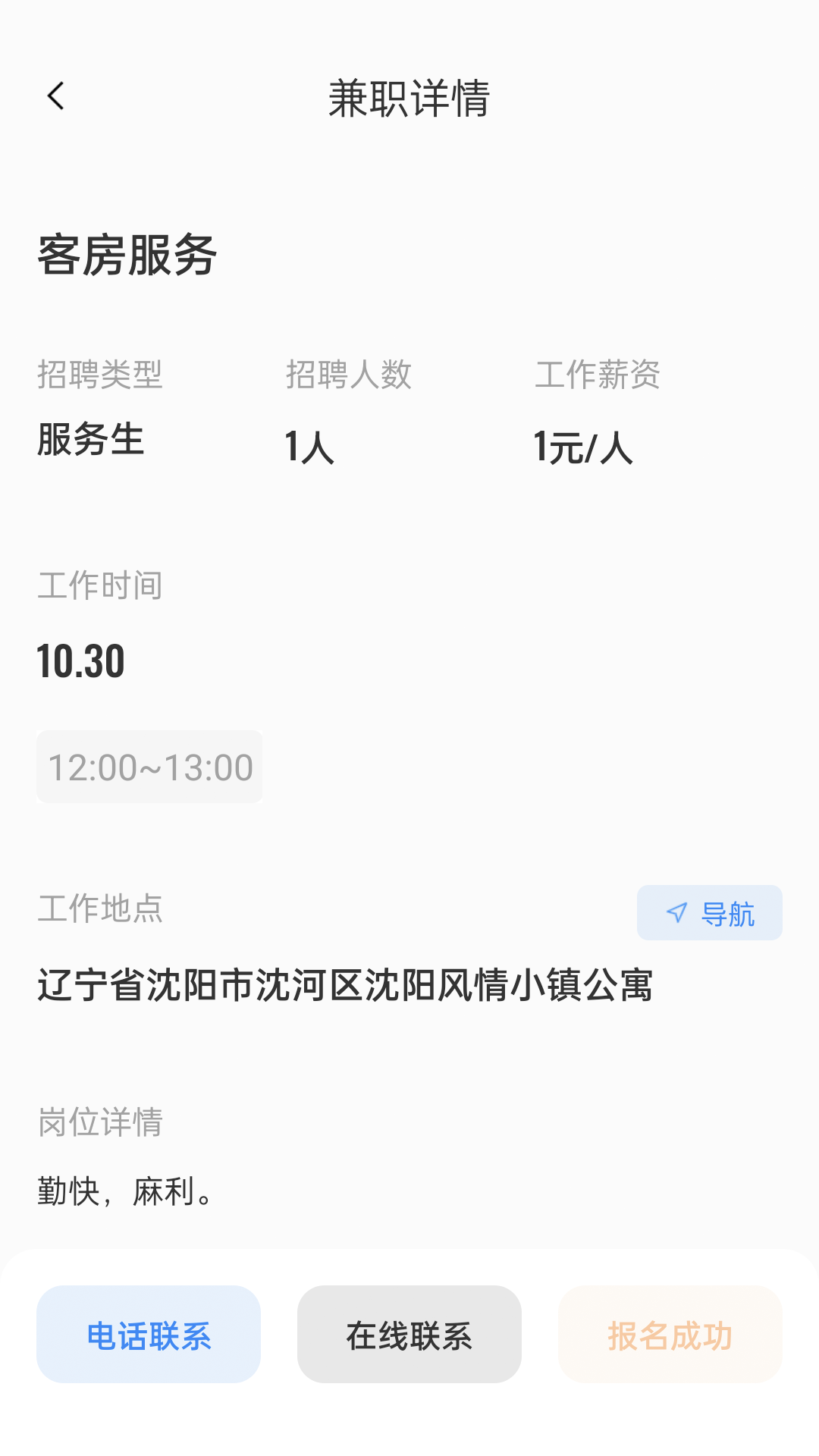Select the 12:00~13:00 time slot chip
Viewport: 819px width, 1456px height.
[x=149, y=766]
